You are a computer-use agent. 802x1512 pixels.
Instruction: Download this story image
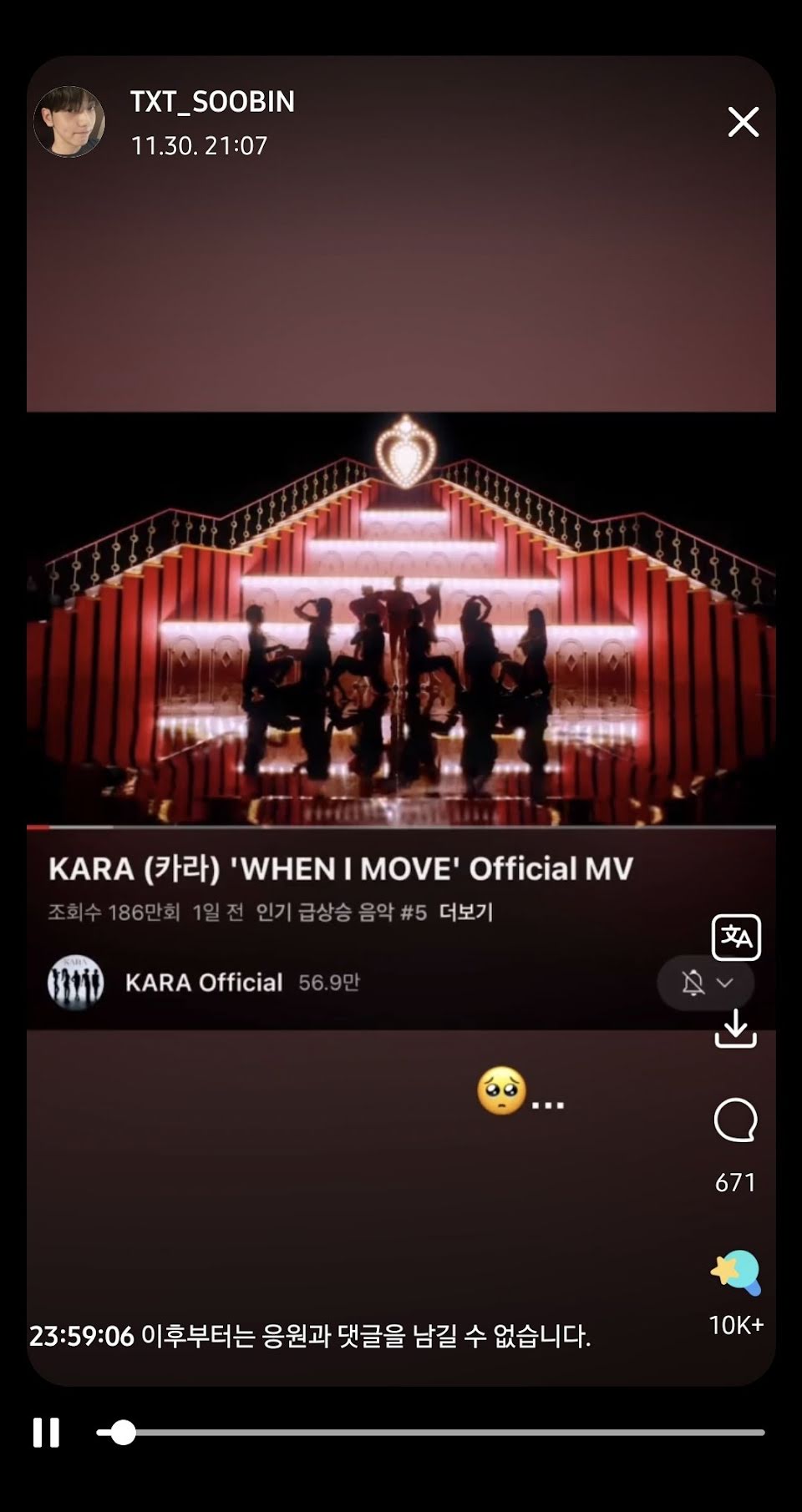735,1029
